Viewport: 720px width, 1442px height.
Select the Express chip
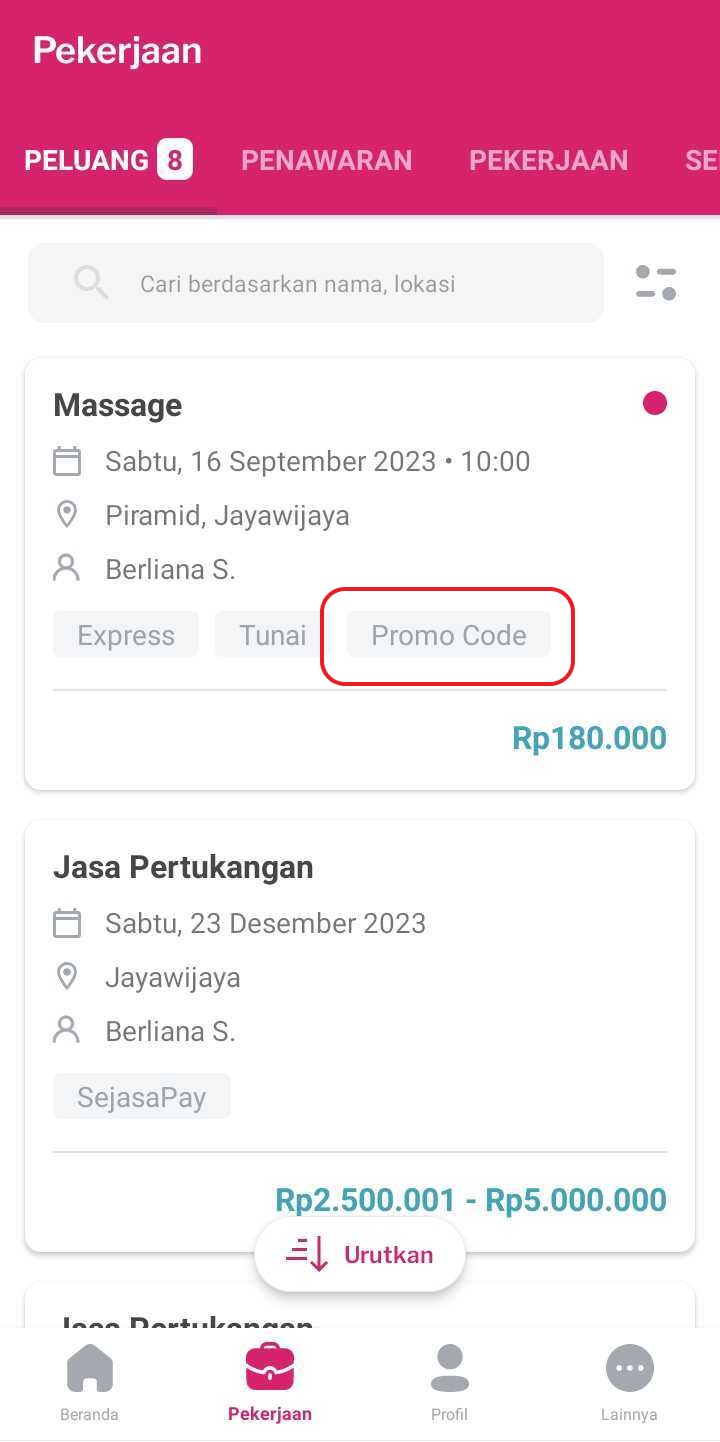coord(125,634)
